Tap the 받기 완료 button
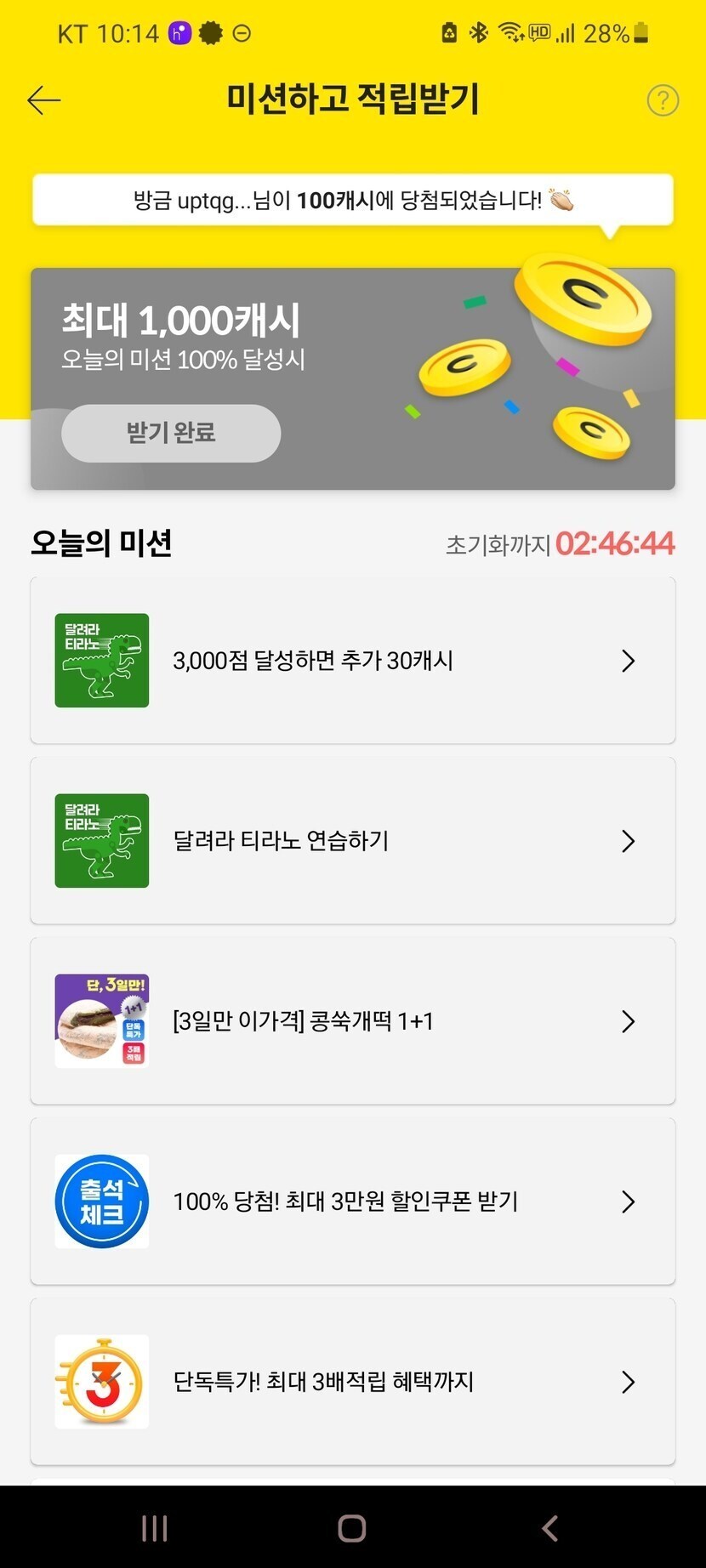The height and width of the screenshot is (1568, 706). point(171,433)
